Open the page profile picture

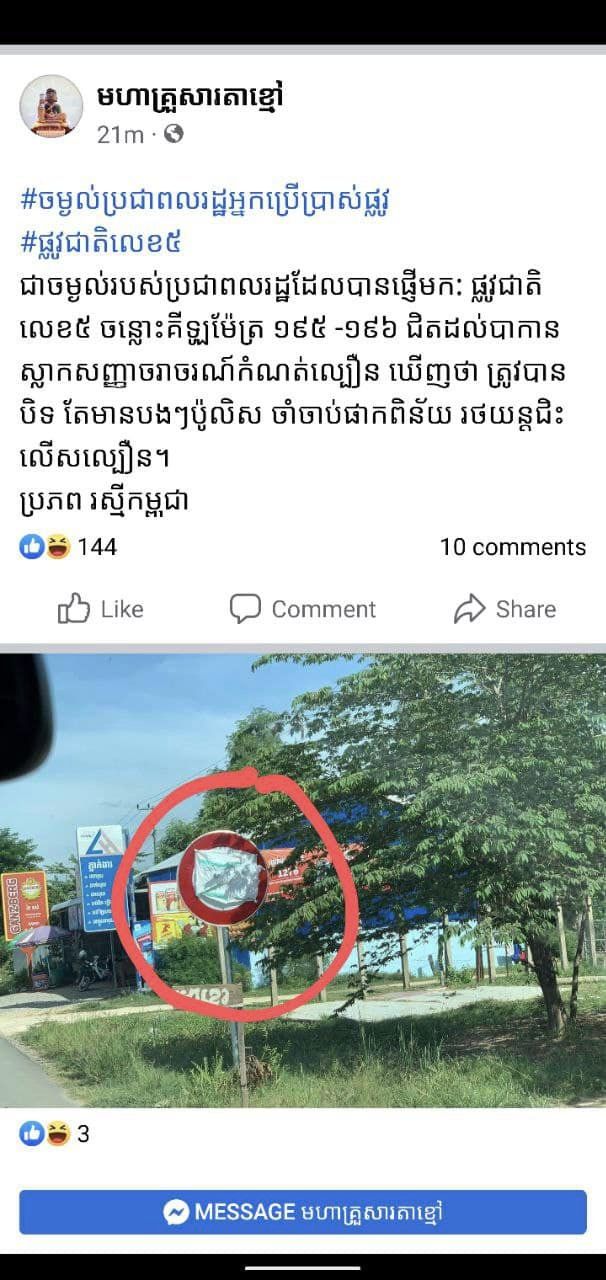[51, 106]
